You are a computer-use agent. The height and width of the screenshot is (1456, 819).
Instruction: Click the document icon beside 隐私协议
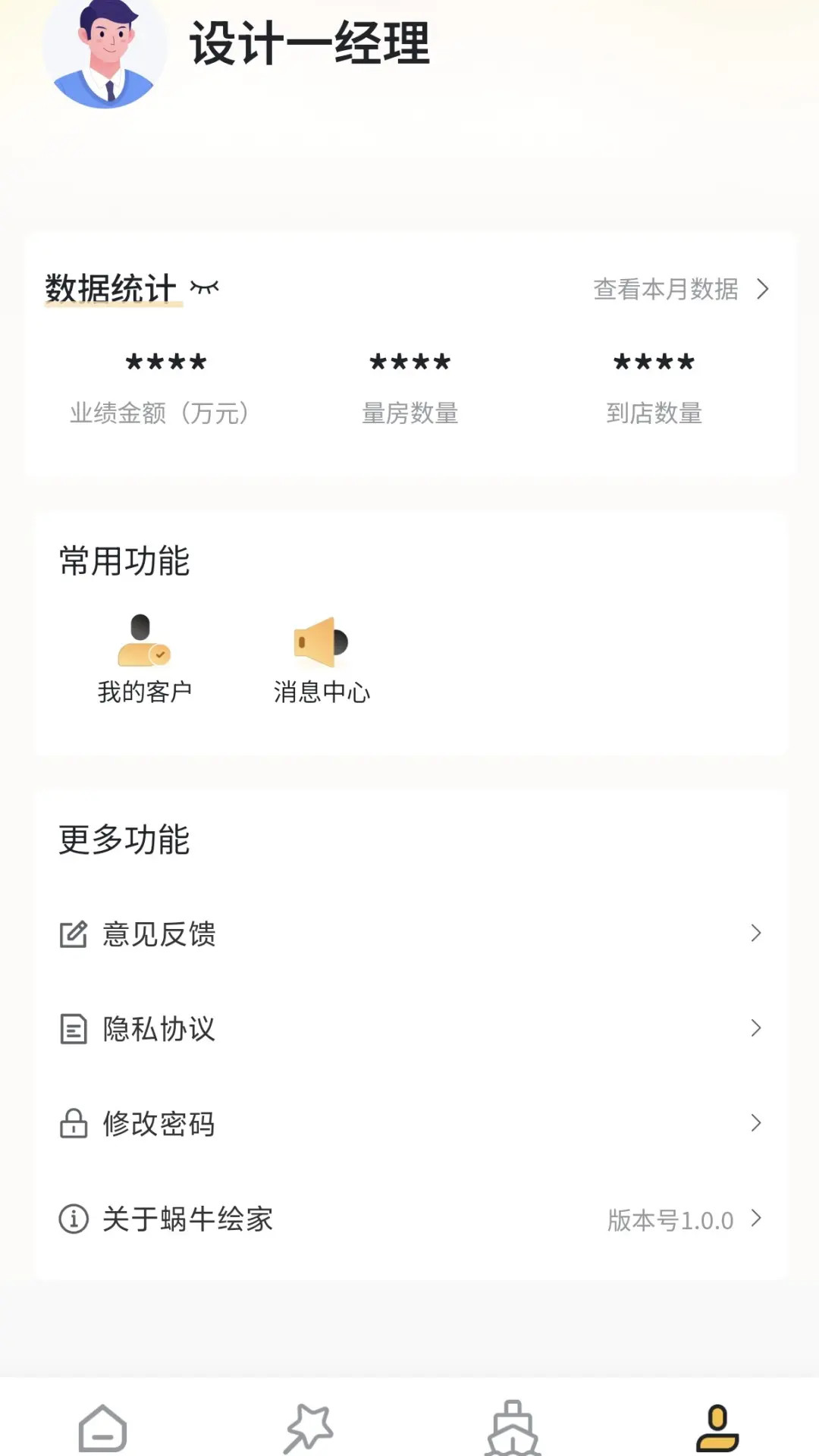coord(73,1029)
